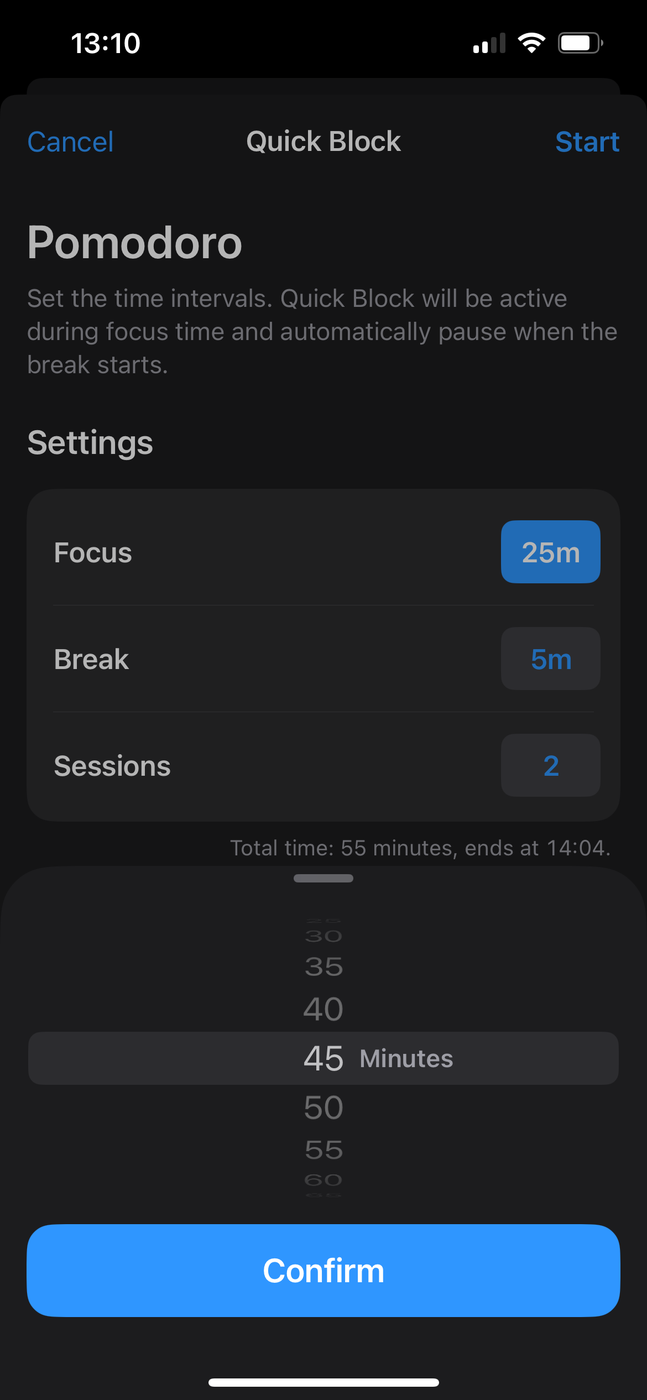Cancel the Quick Block setup
The width and height of the screenshot is (647, 1400).
coord(70,142)
